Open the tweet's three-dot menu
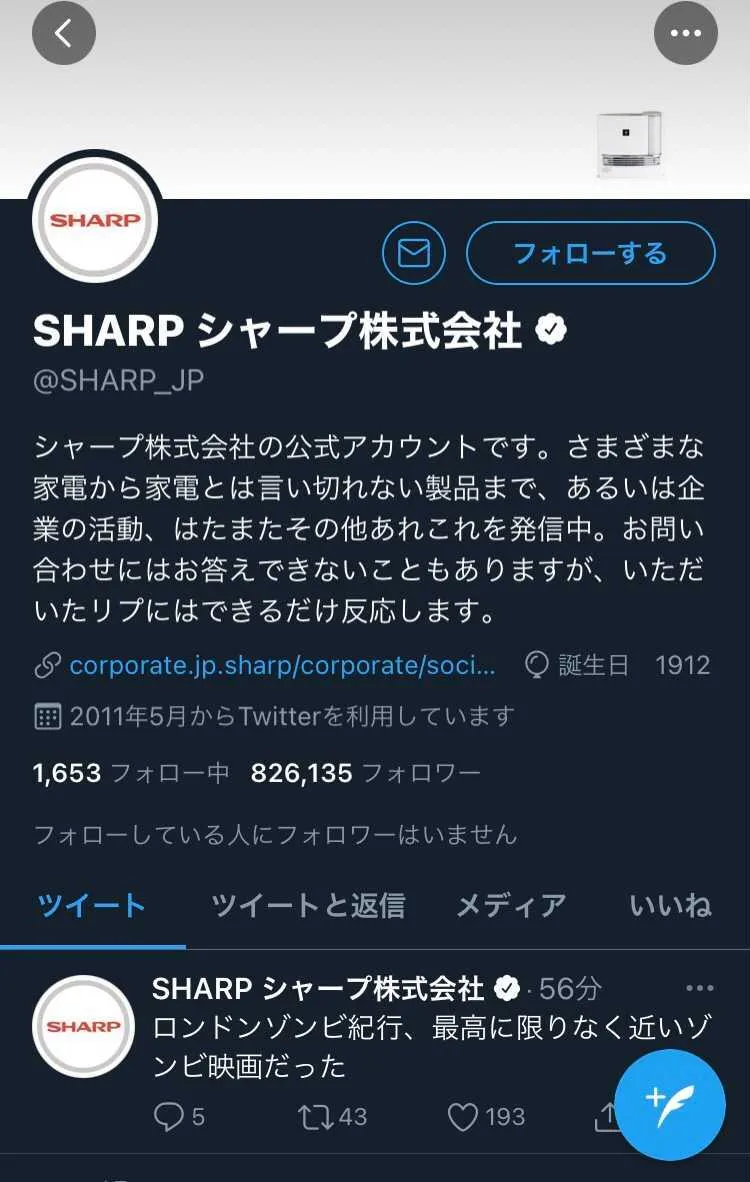 [700, 989]
